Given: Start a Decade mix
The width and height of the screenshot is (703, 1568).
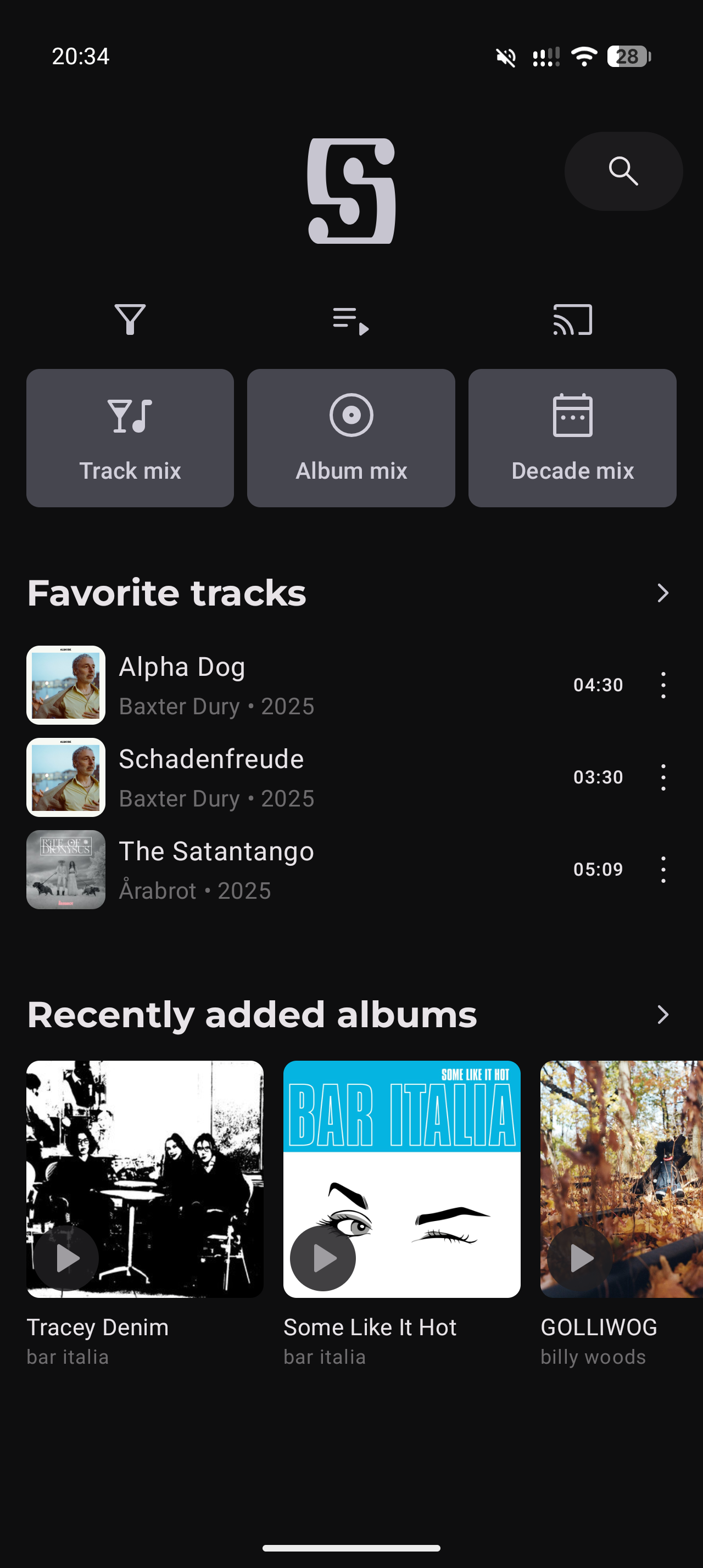Looking at the screenshot, I should (572, 438).
